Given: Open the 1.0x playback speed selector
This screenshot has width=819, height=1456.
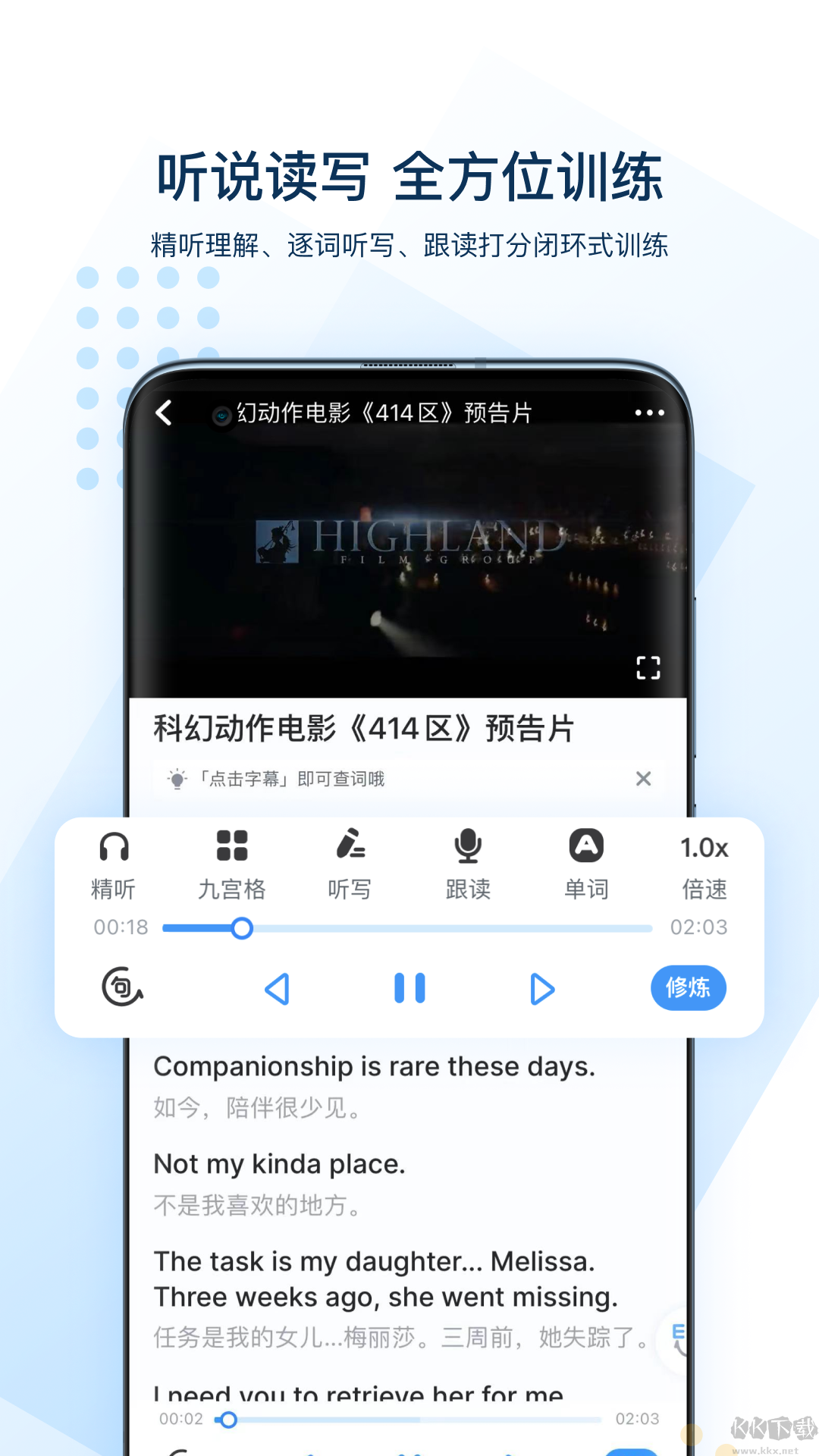Looking at the screenshot, I should click(702, 848).
